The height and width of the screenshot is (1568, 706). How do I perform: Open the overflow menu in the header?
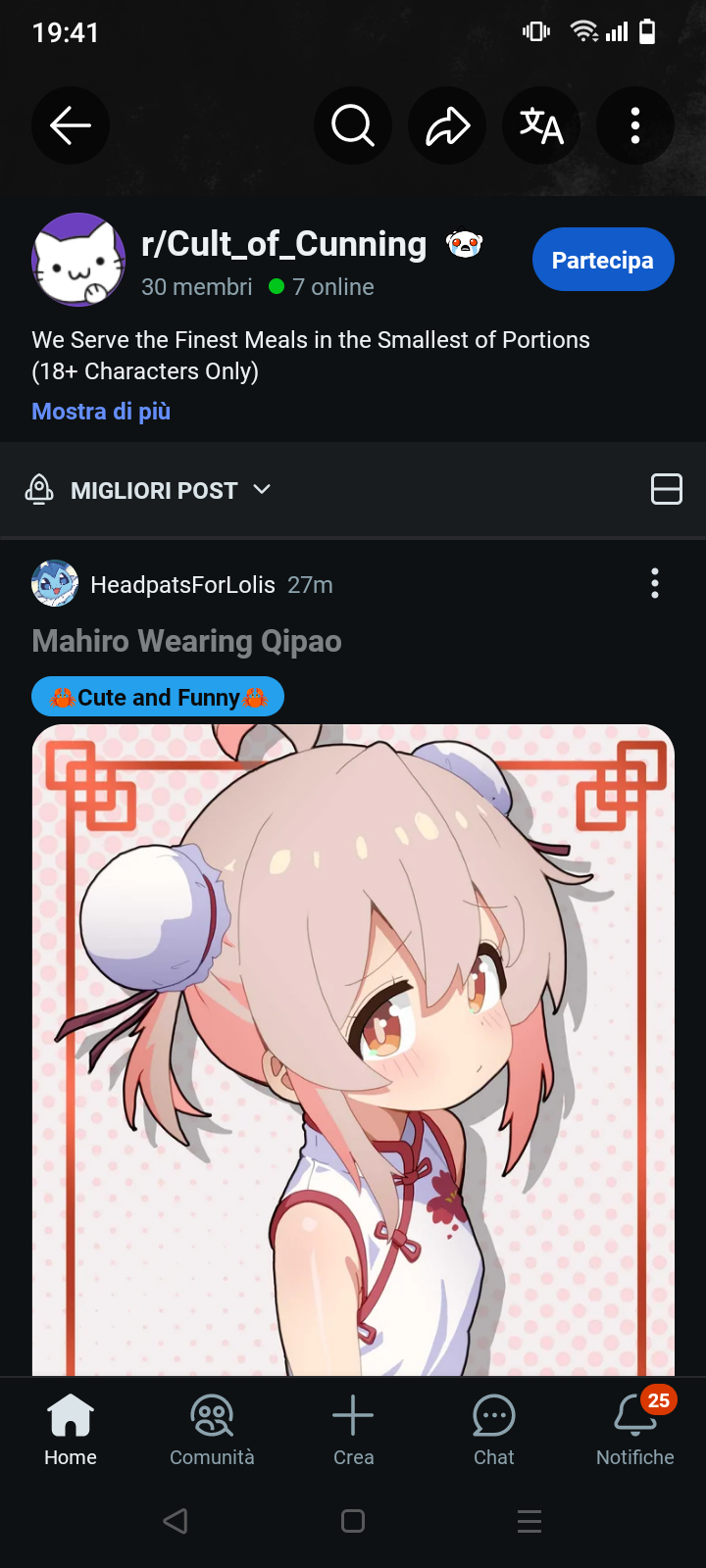(635, 125)
